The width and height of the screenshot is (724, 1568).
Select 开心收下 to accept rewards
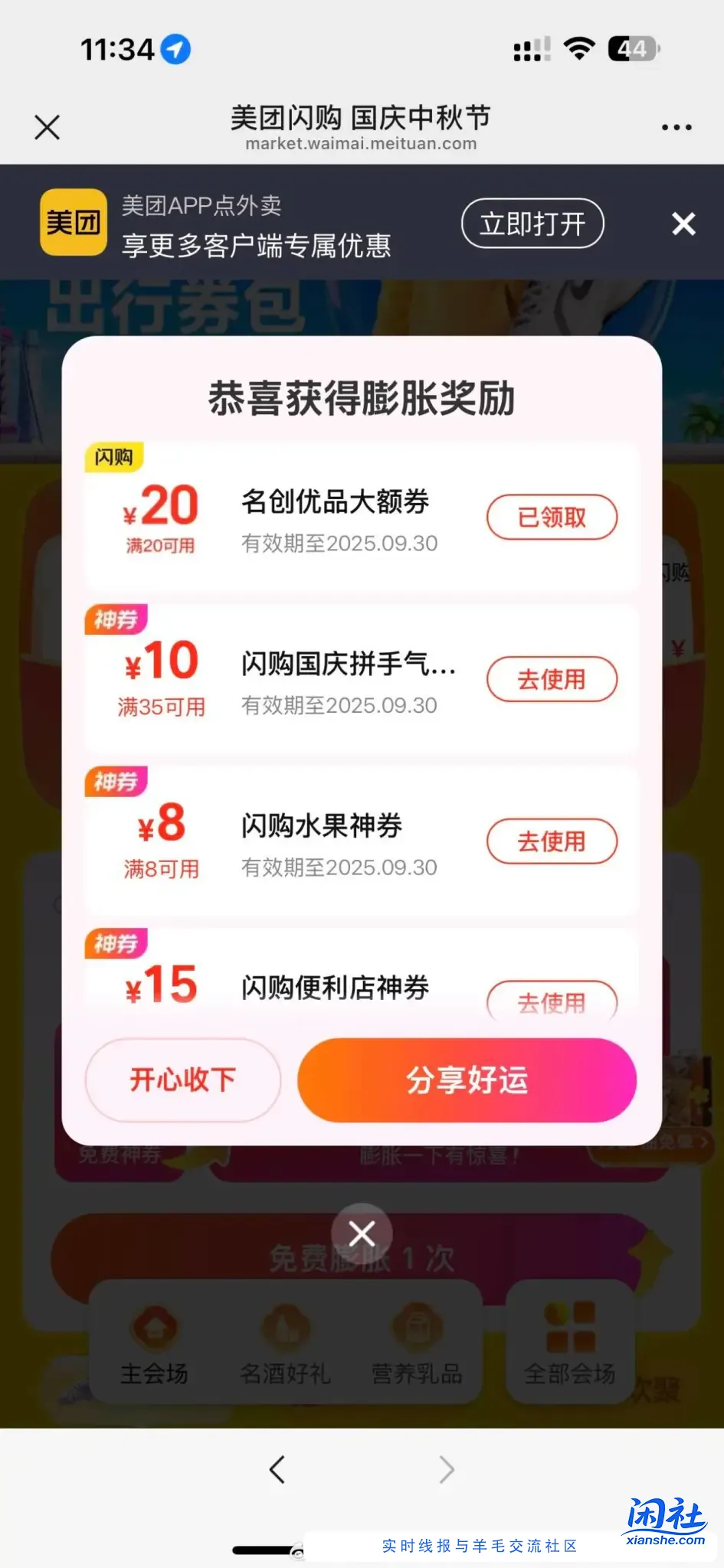pyautogui.click(x=182, y=1080)
